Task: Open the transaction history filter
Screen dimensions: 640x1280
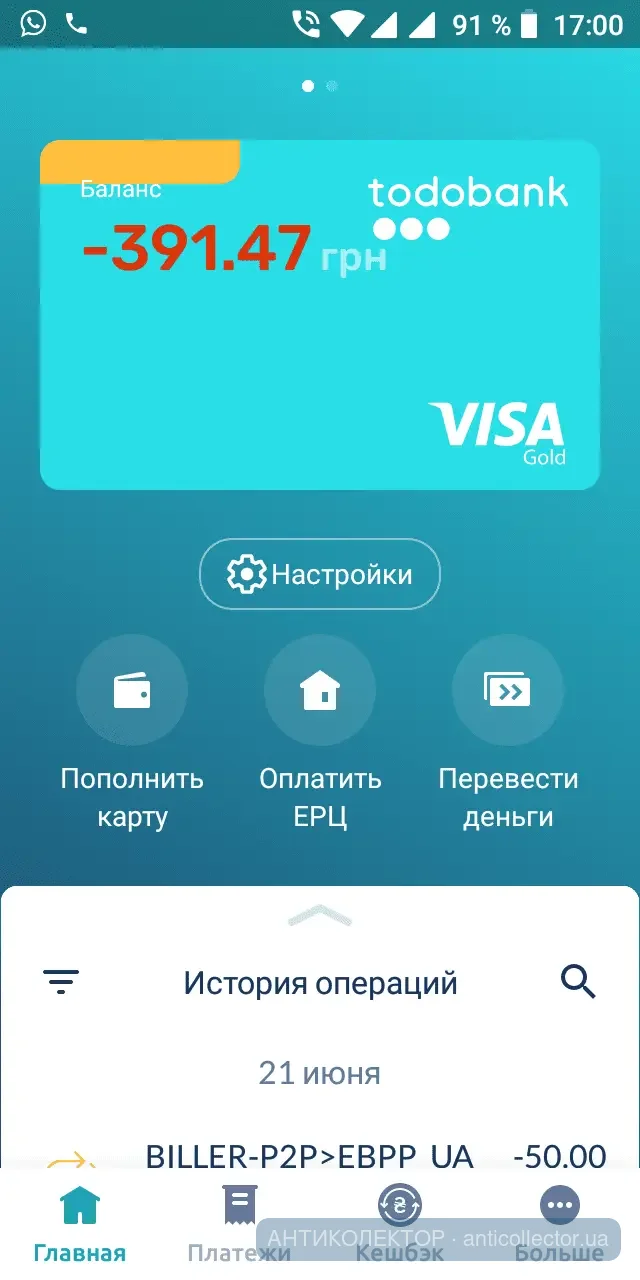Action: tap(61, 982)
